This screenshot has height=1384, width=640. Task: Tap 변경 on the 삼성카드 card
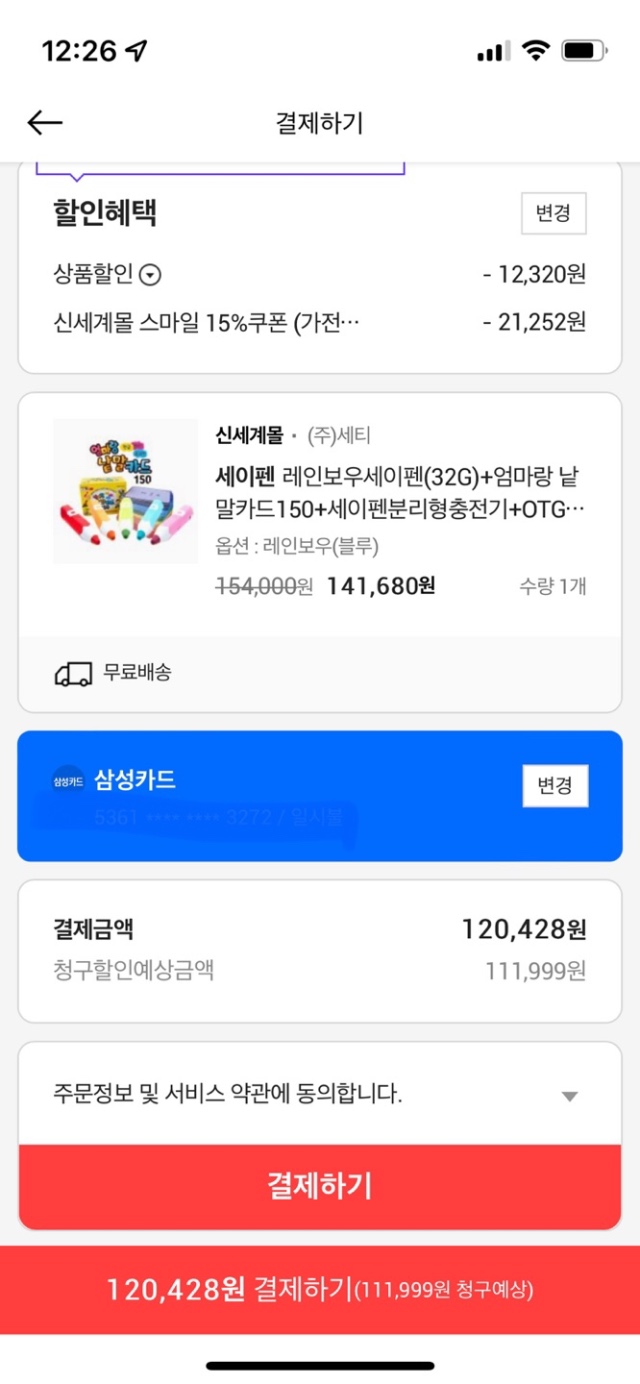tap(555, 785)
